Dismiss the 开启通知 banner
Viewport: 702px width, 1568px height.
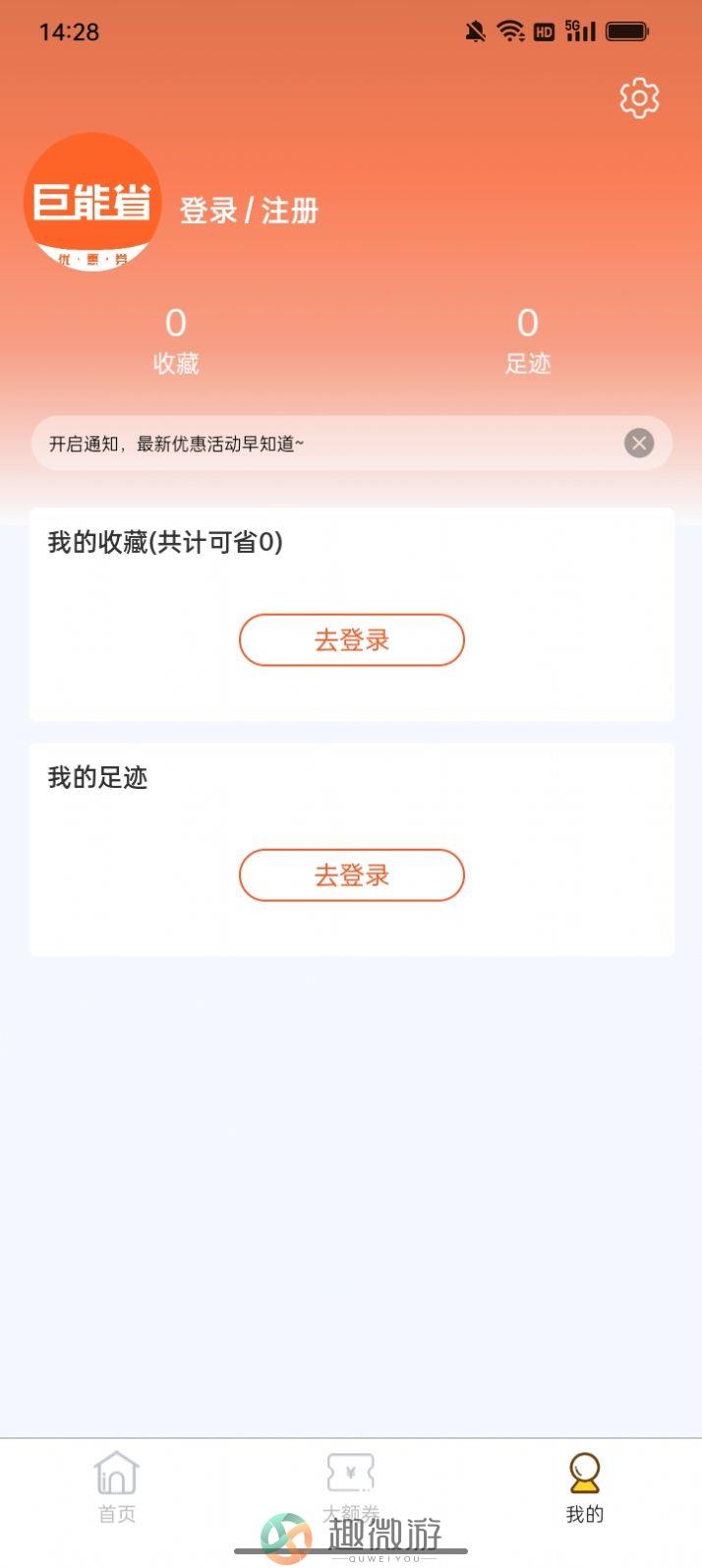639,444
